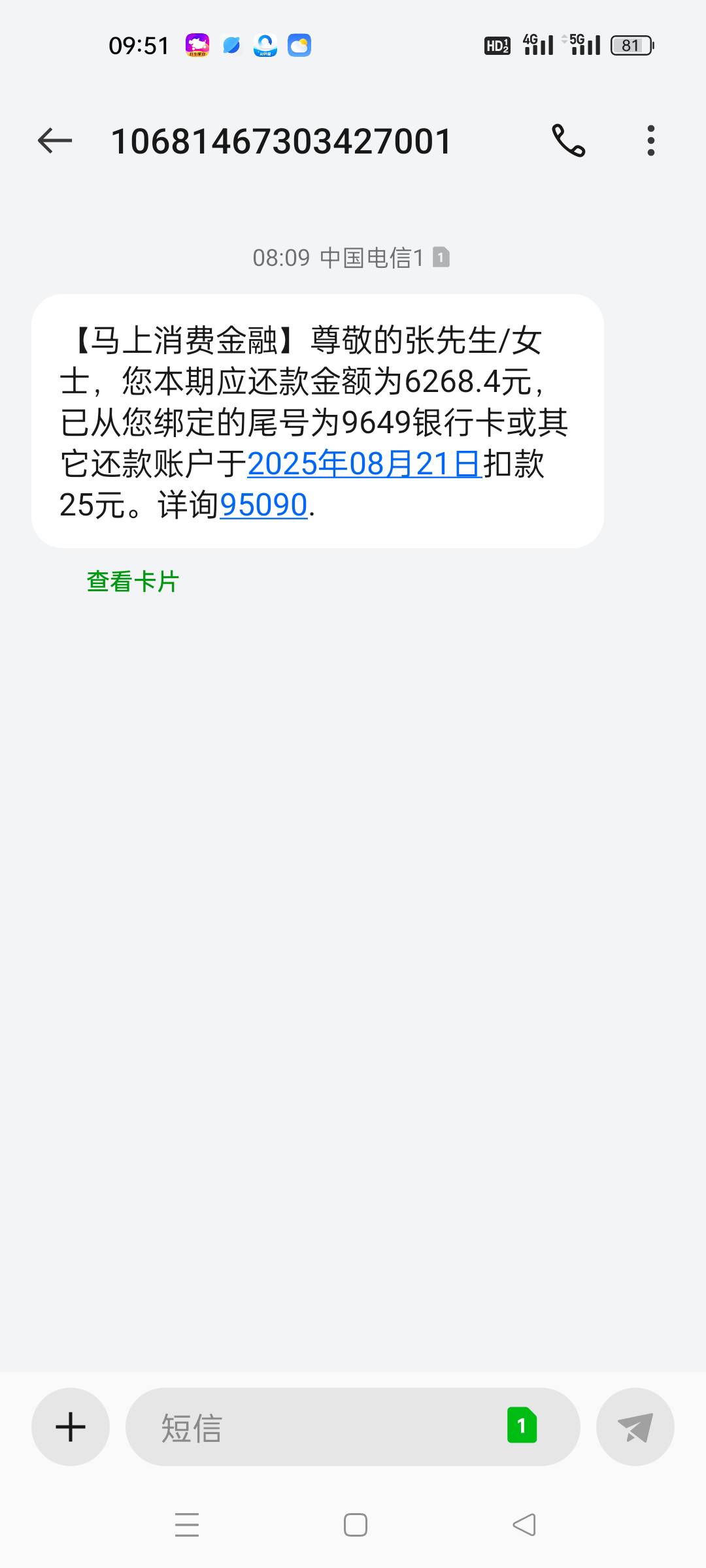
Task: Tap the 95090 phone number link
Action: pyautogui.click(x=263, y=505)
